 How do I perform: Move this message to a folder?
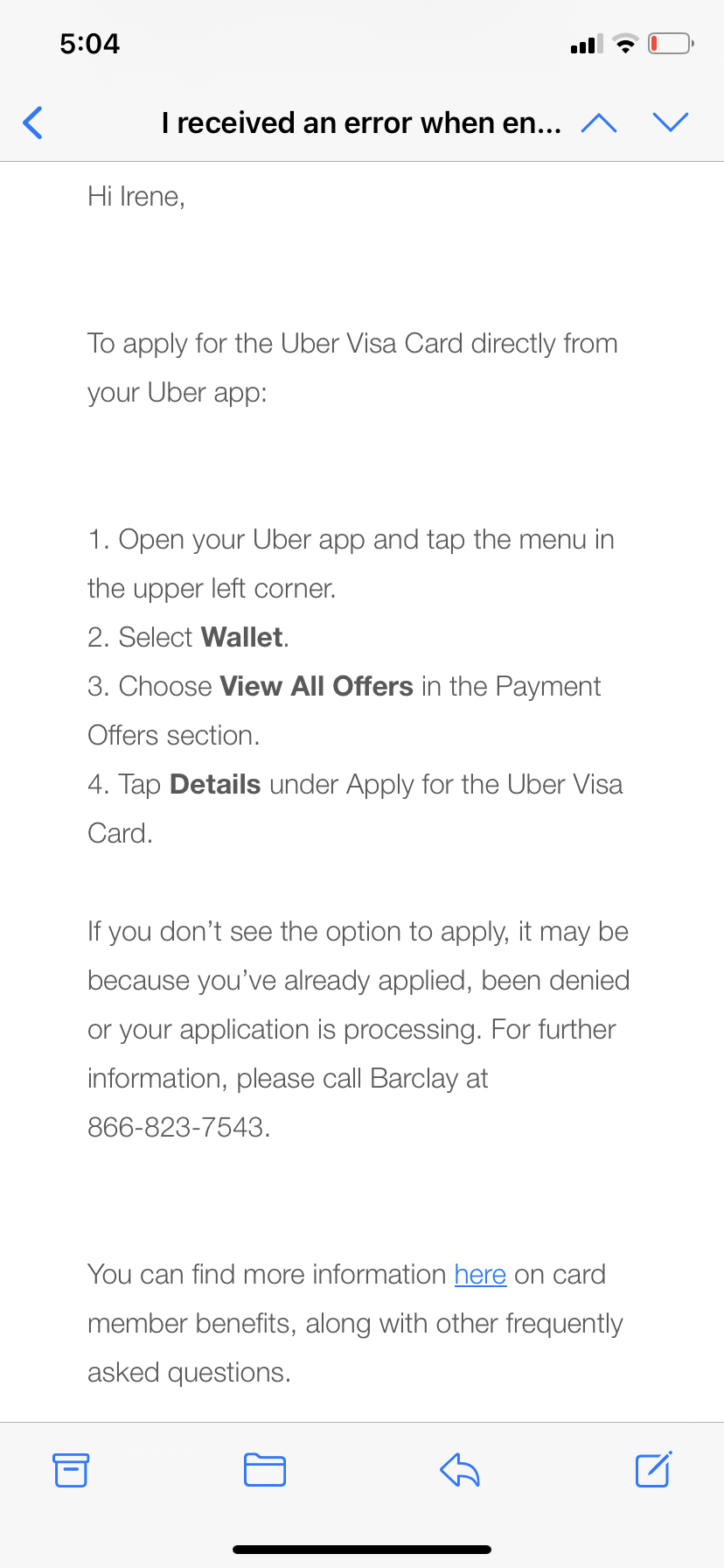pyautogui.click(x=265, y=1470)
